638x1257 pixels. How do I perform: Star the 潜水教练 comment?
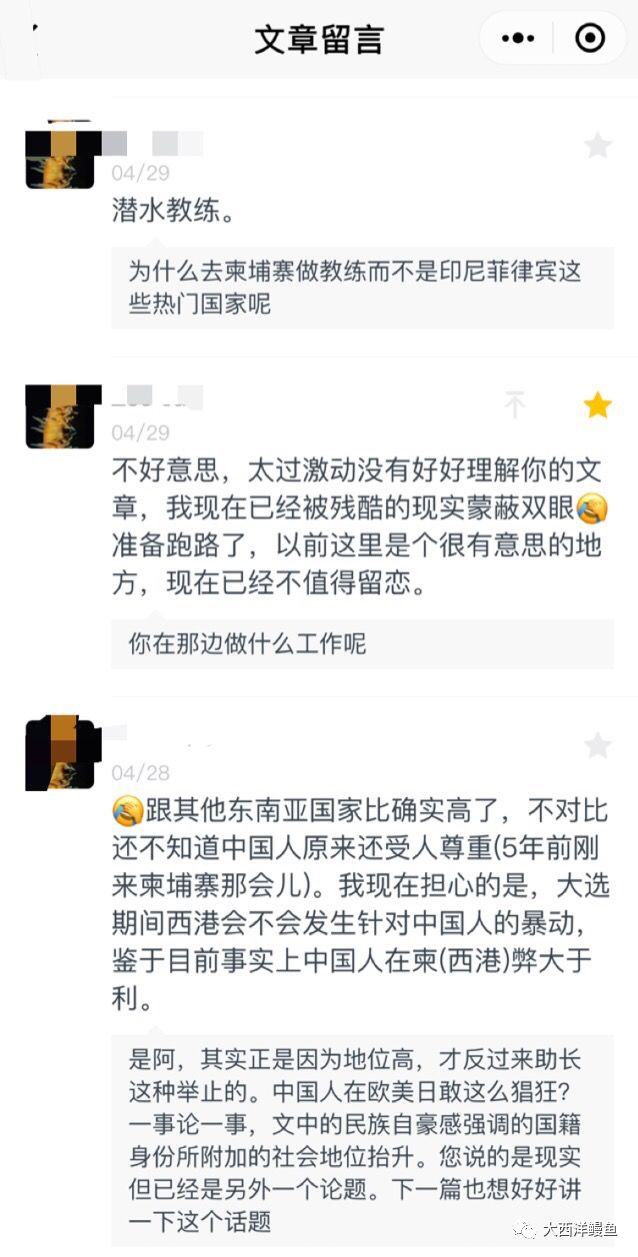coord(597,146)
